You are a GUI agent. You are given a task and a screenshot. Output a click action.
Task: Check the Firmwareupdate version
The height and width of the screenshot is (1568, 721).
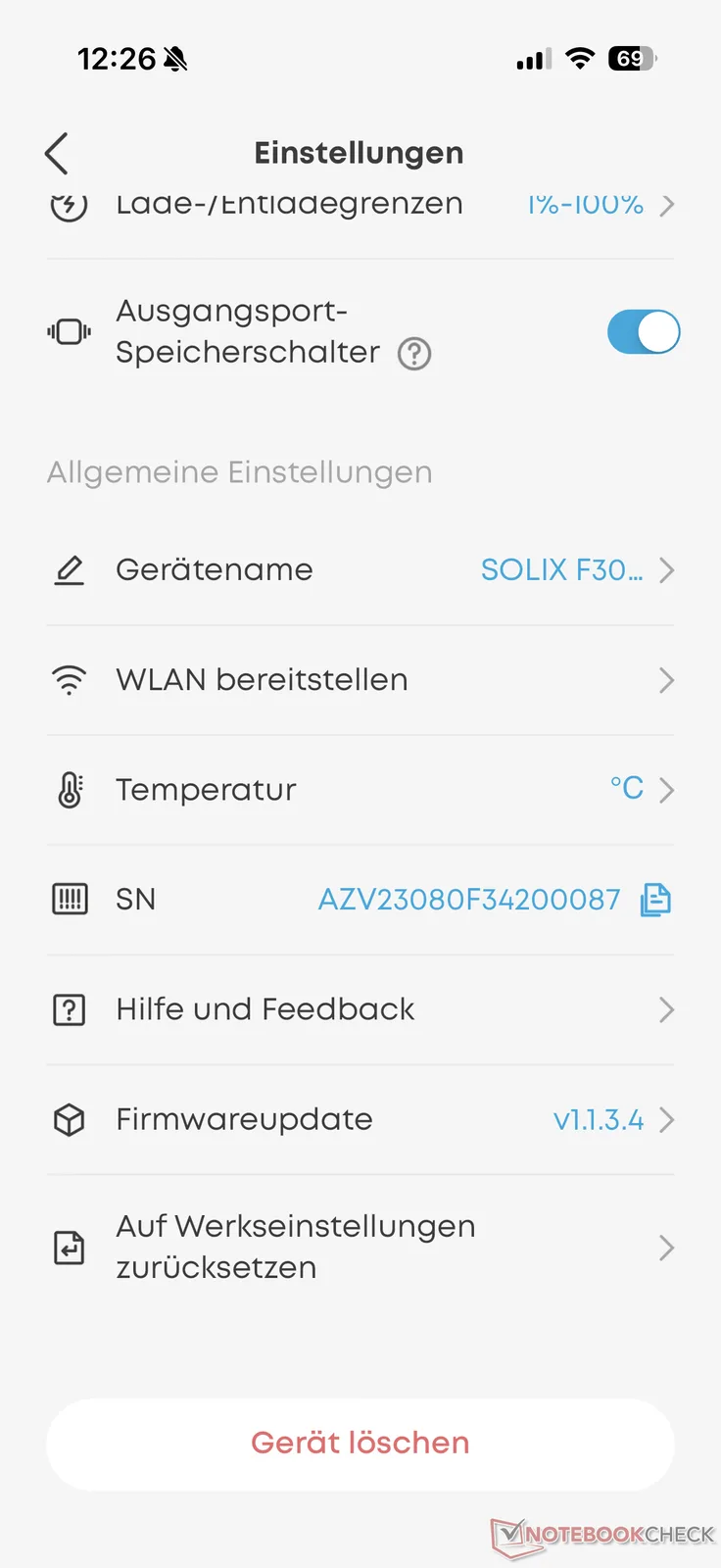tap(360, 1119)
